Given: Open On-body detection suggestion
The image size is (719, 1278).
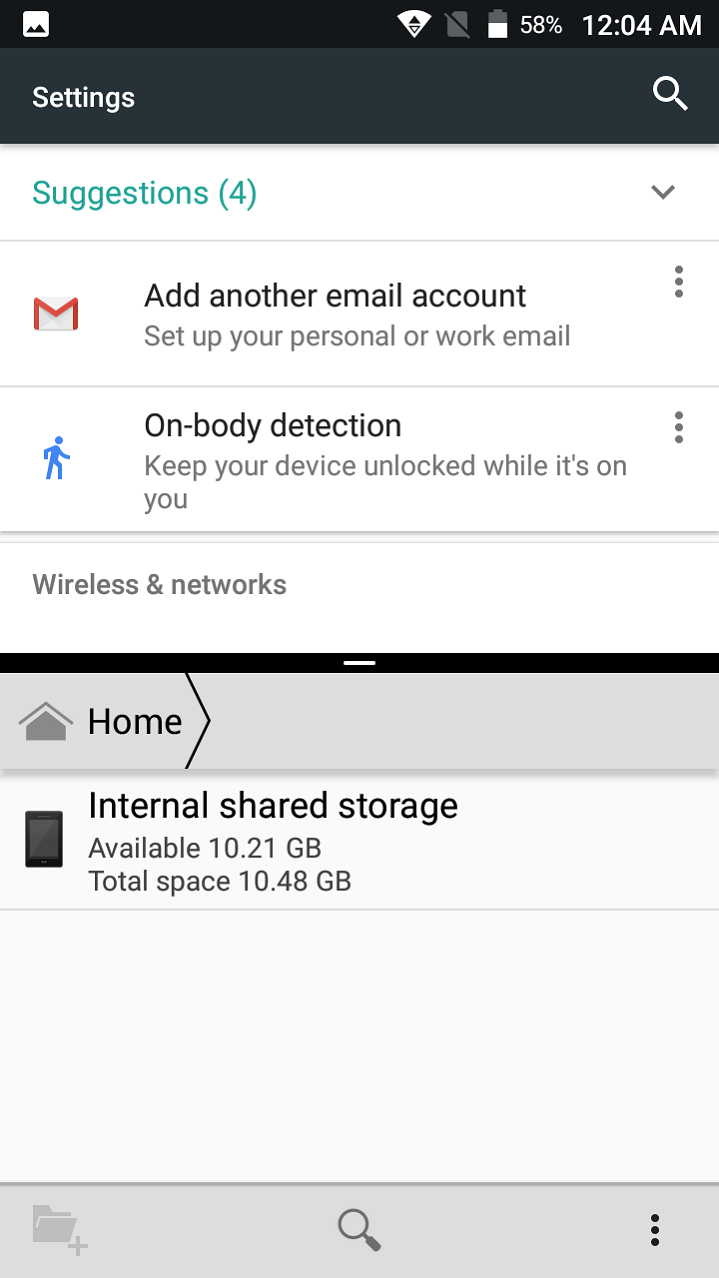Looking at the screenshot, I should coord(359,459).
